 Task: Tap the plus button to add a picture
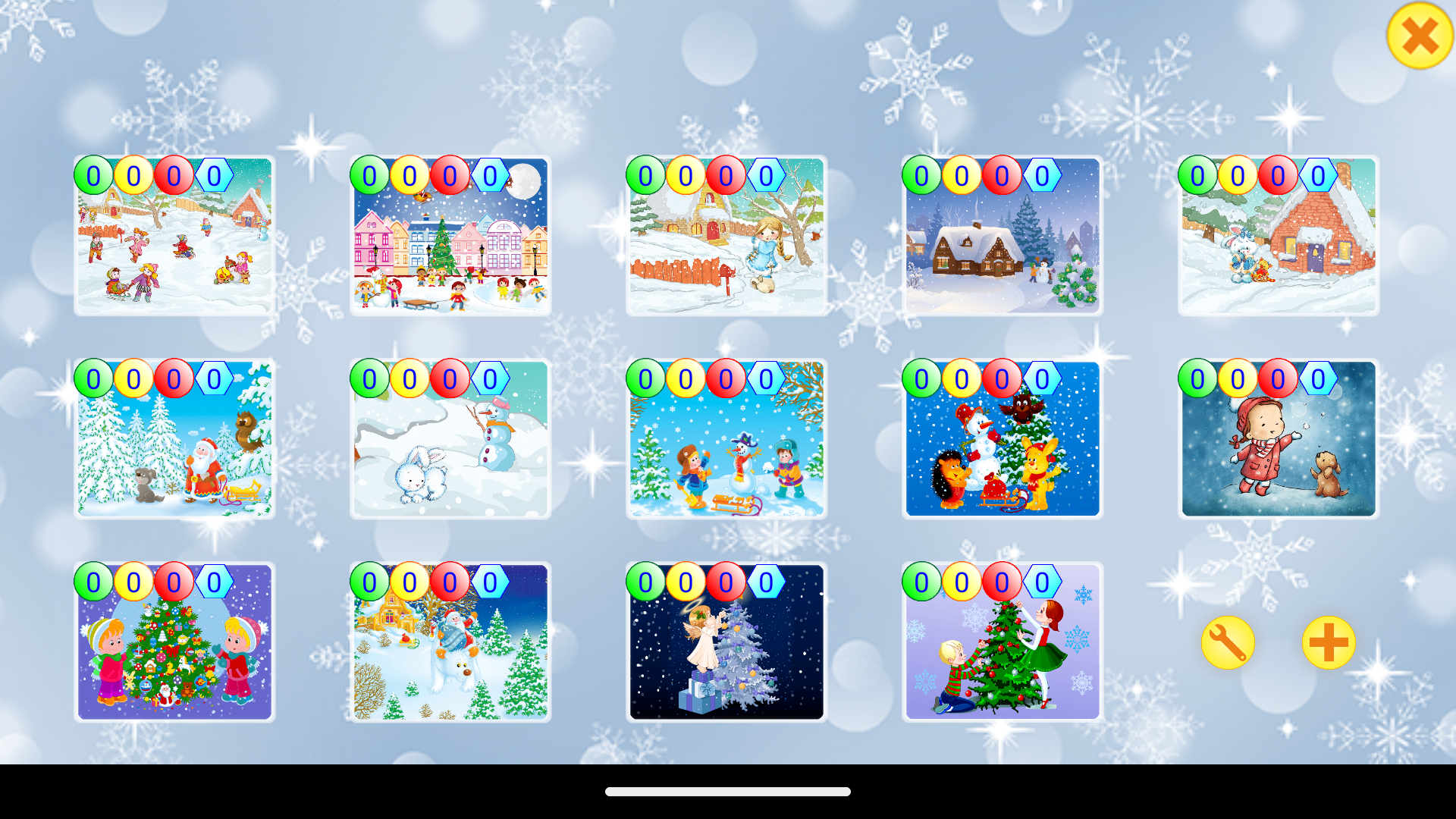click(x=1329, y=642)
